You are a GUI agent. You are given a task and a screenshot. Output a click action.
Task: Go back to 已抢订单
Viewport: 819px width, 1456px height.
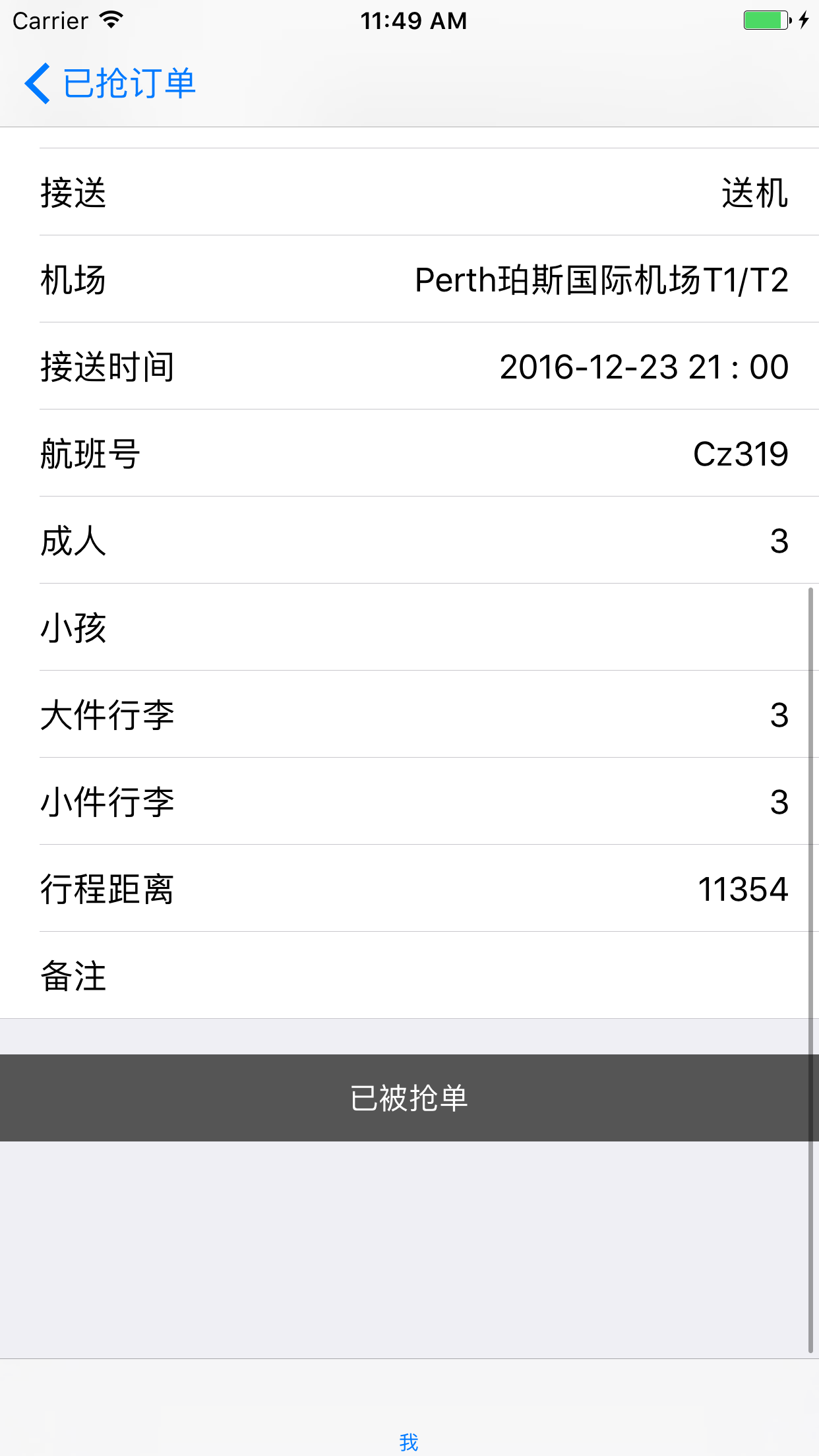pos(110,84)
